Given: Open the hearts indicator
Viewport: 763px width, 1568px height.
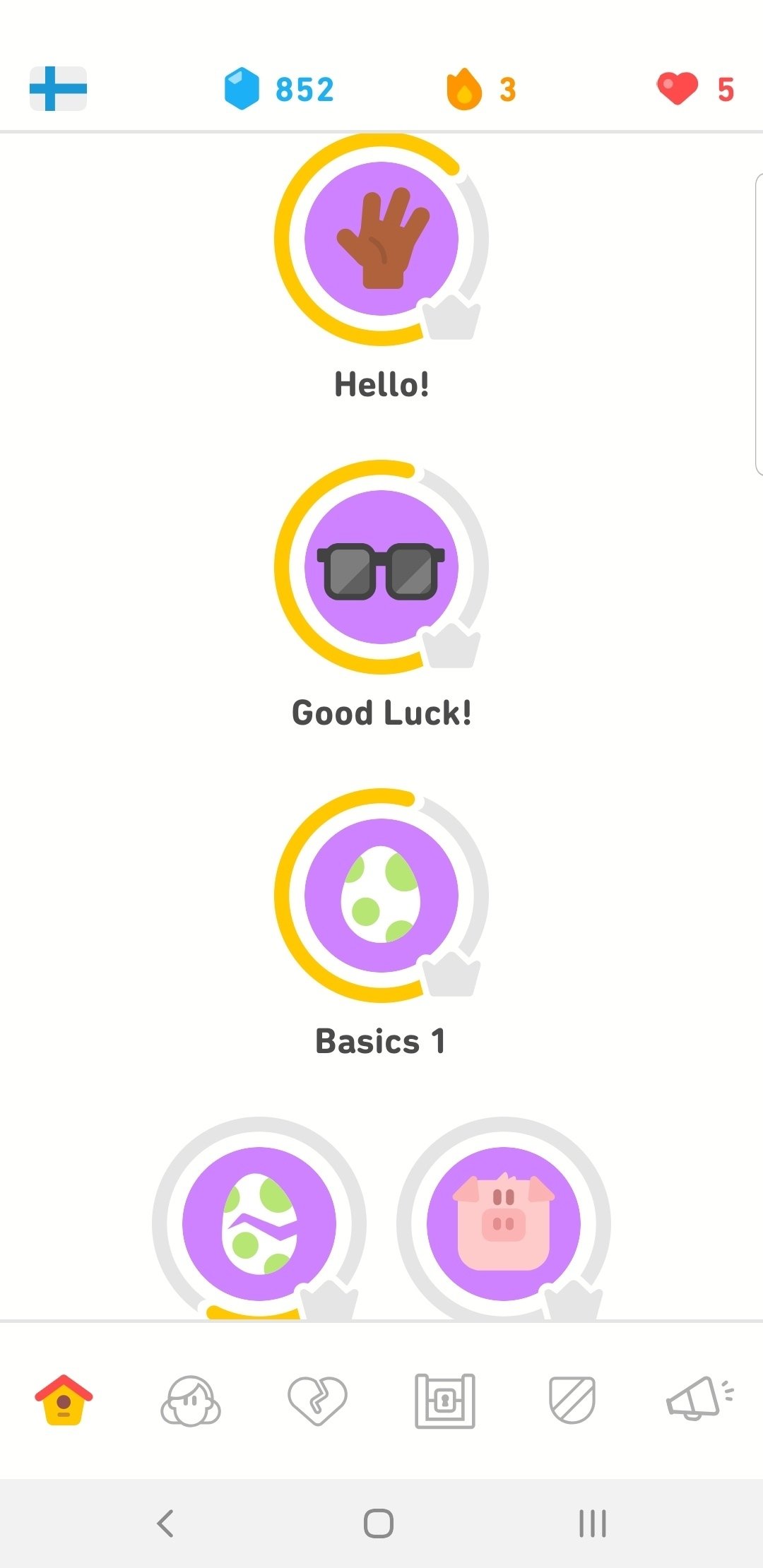Looking at the screenshot, I should coord(696,89).
